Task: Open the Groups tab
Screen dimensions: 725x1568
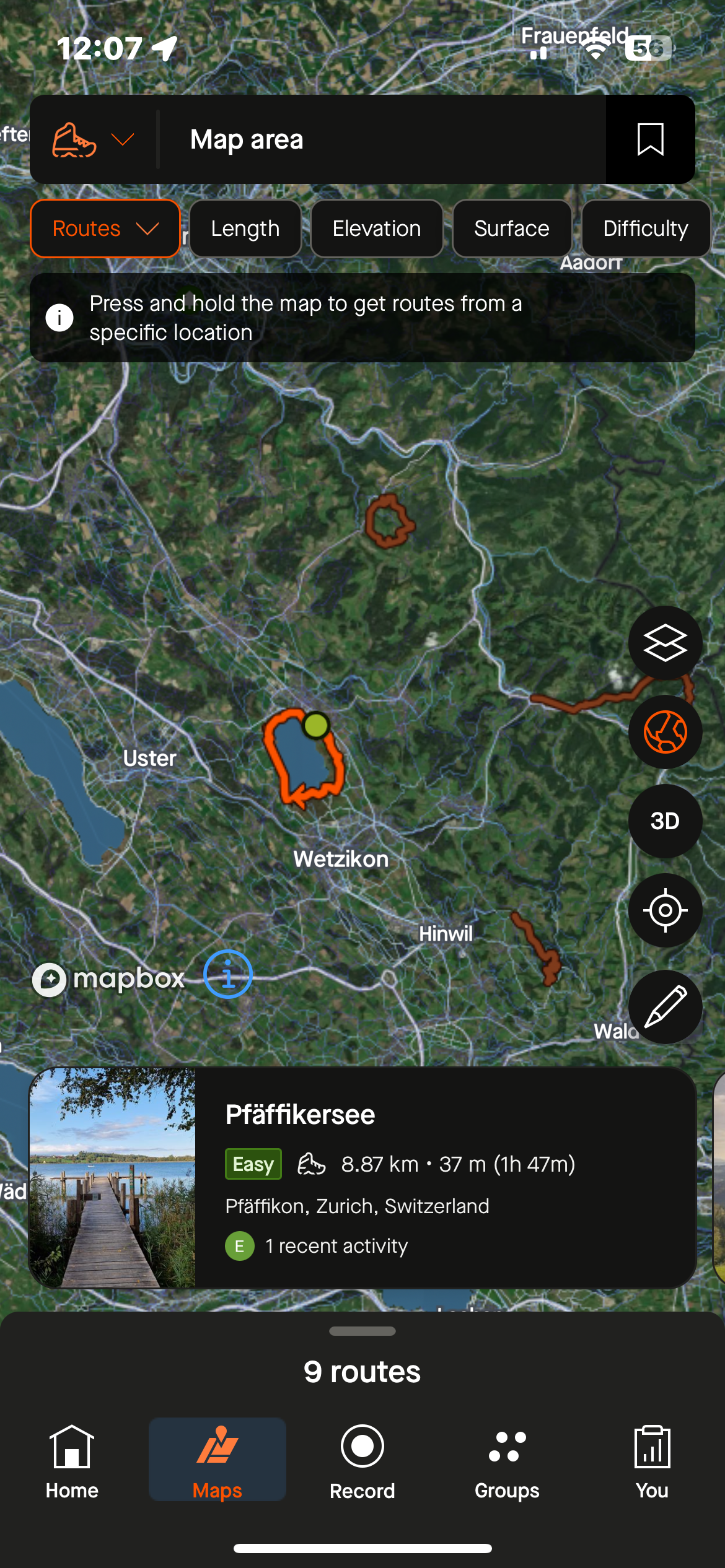Action: pos(507,1461)
